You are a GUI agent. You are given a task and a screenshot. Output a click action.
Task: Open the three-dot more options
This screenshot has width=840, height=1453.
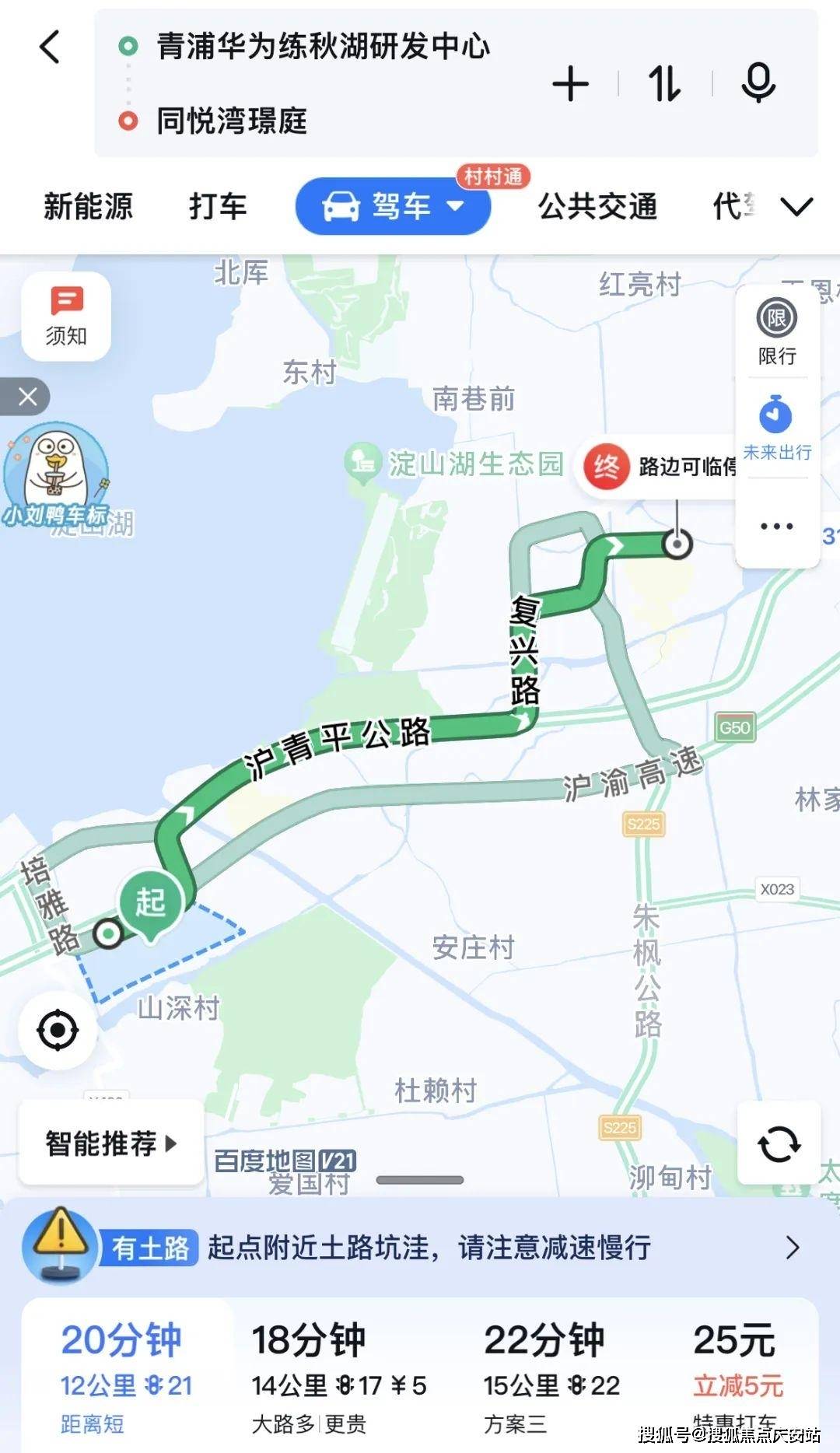776,527
